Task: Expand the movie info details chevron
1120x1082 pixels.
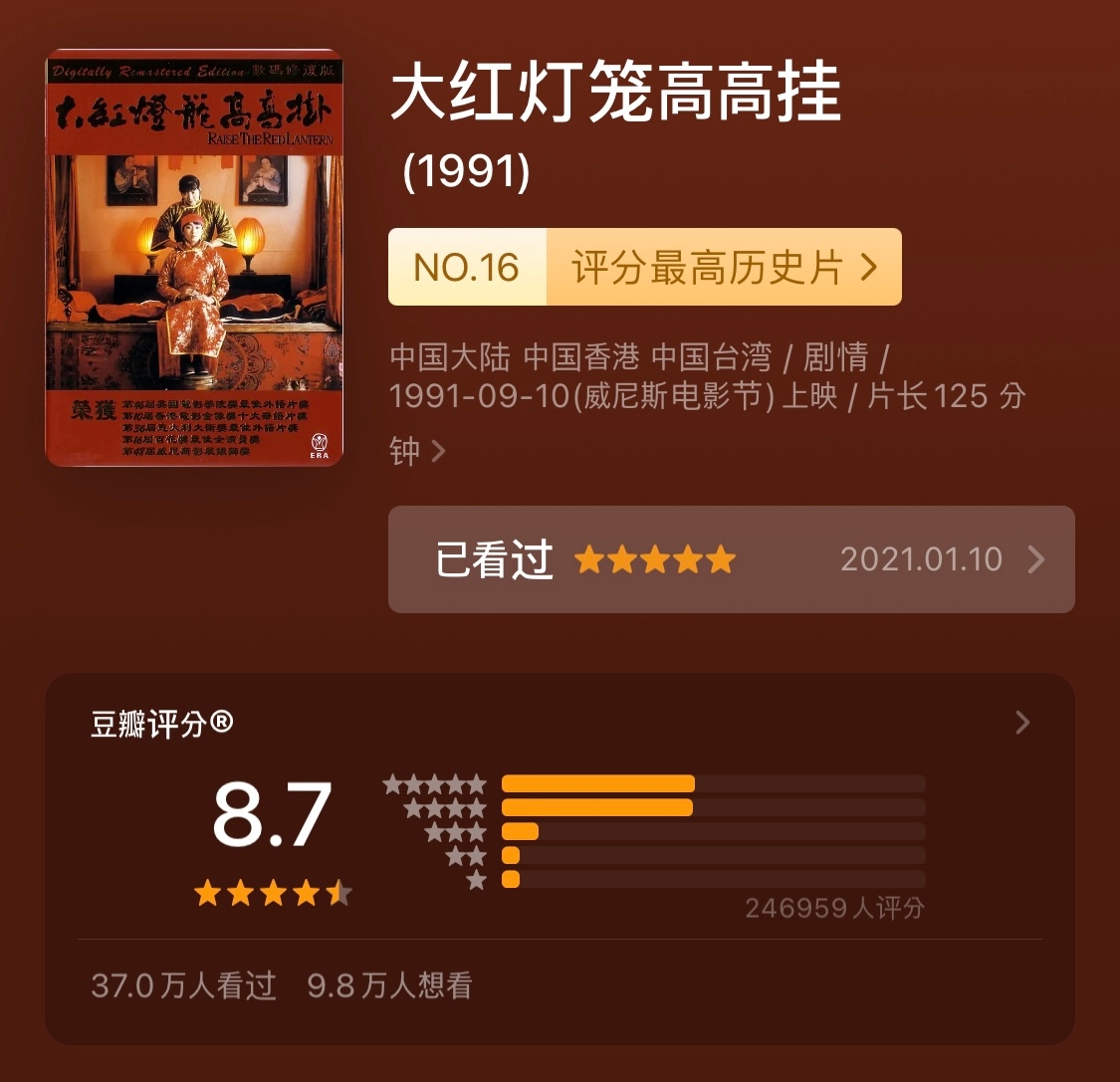Action: pos(438,452)
